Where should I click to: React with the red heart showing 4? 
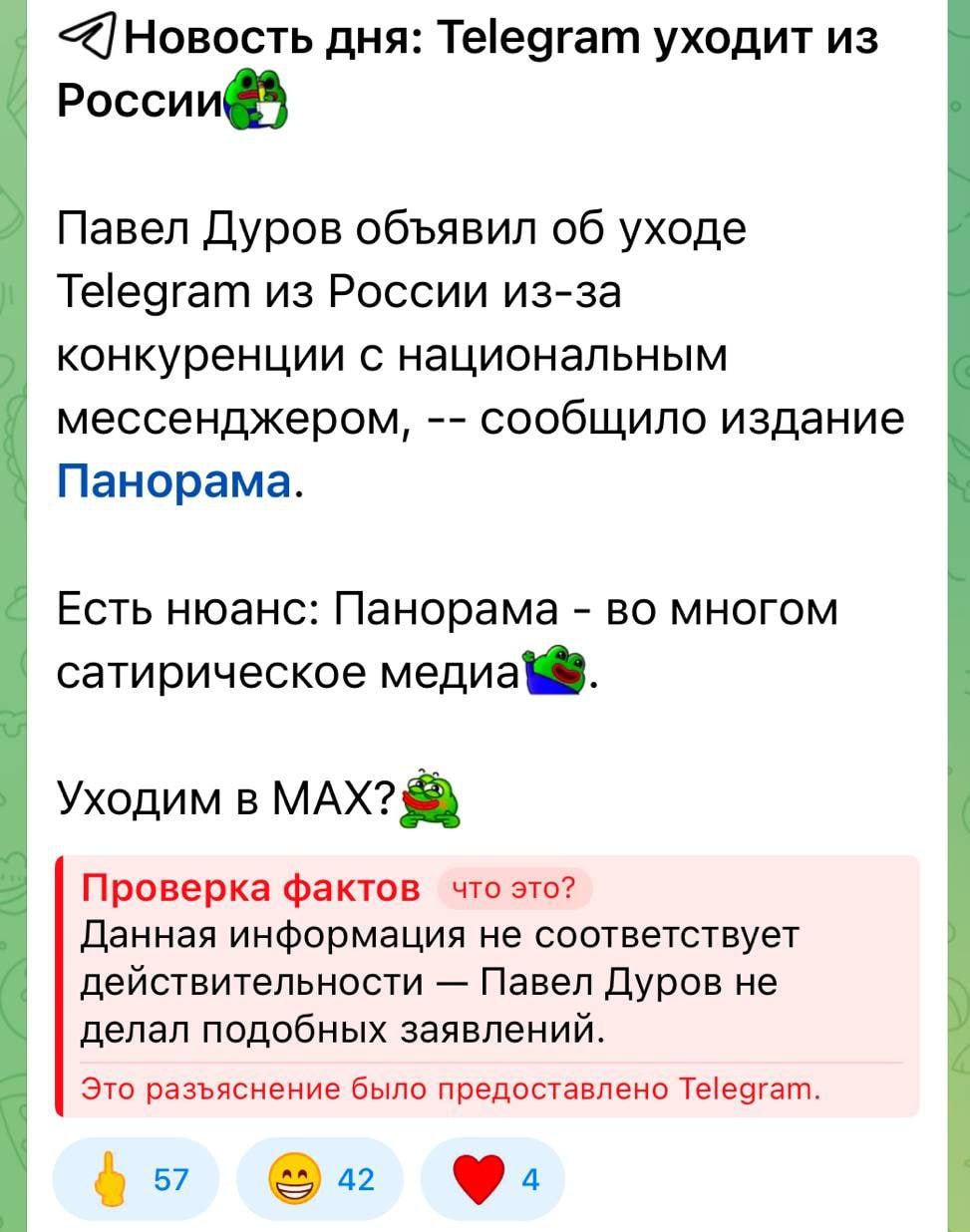[492, 1180]
